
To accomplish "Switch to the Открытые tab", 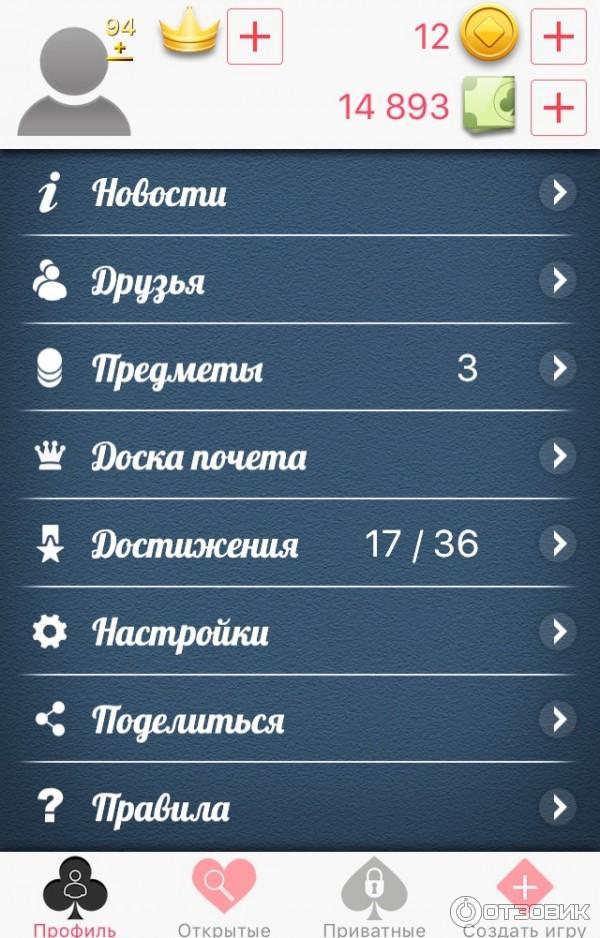I will [x=224, y=897].
